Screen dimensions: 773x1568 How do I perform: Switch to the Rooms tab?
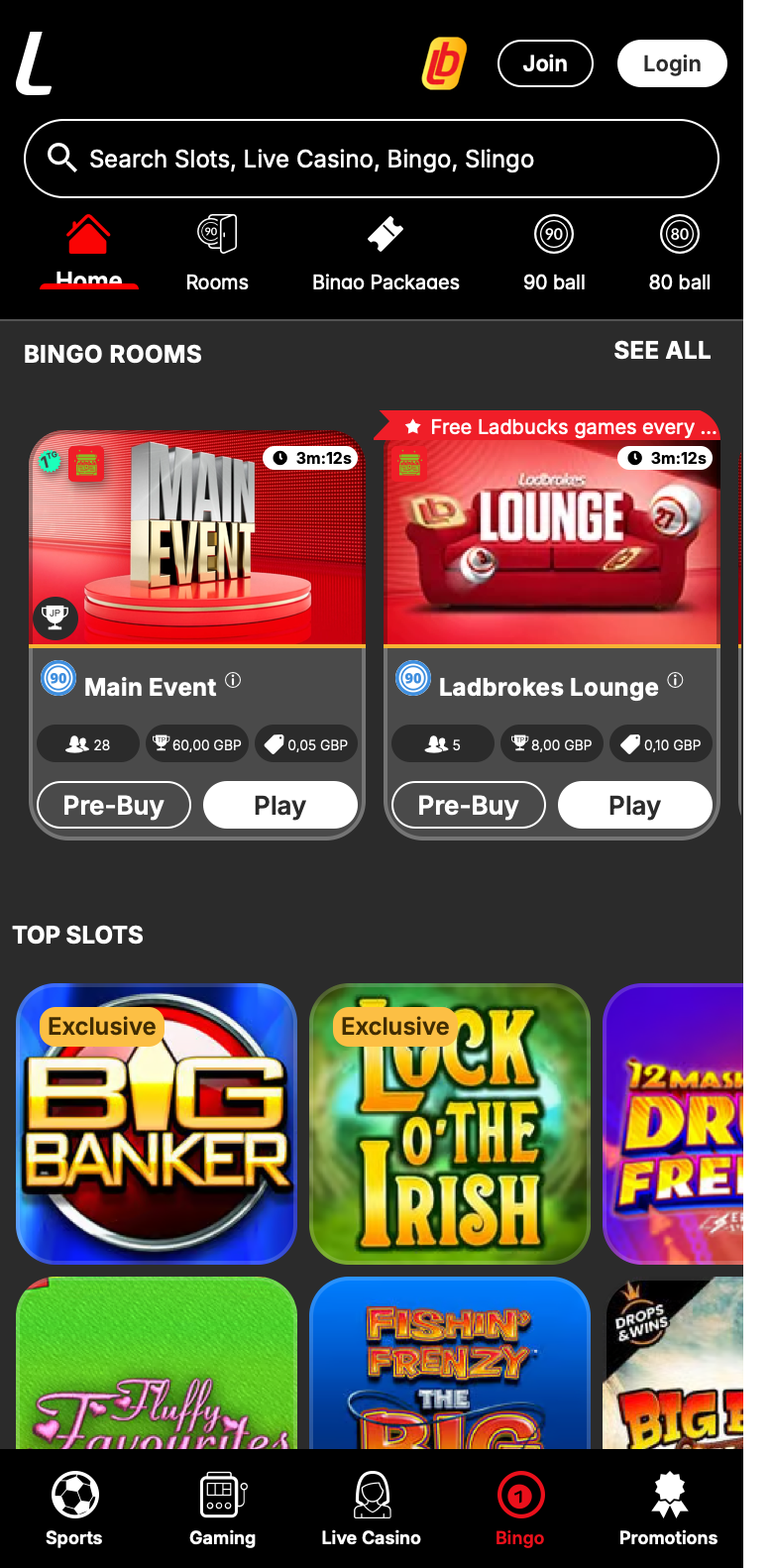click(x=217, y=254)
